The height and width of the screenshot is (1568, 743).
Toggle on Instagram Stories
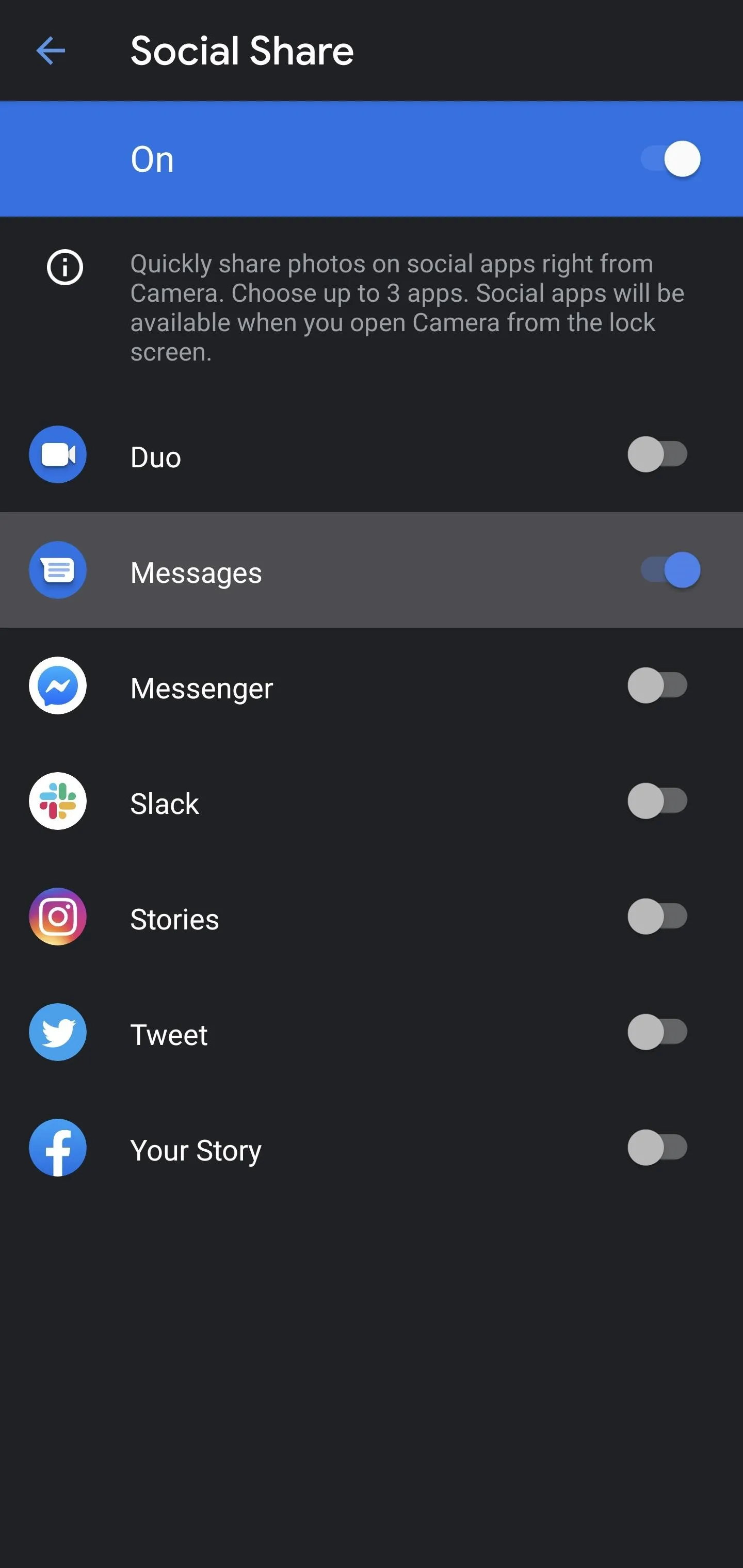(x=658, y=916)
